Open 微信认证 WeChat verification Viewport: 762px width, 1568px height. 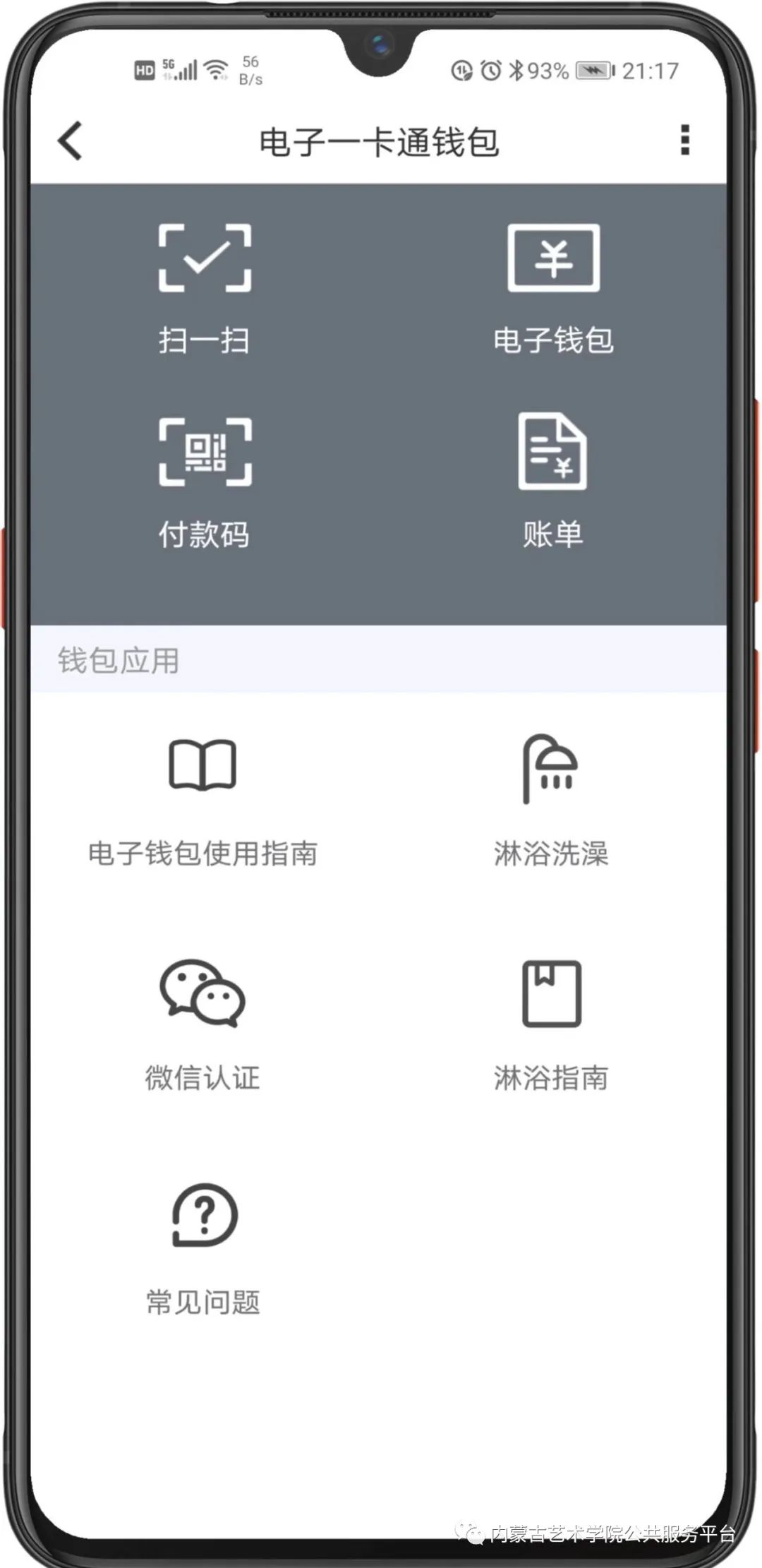202,1024
